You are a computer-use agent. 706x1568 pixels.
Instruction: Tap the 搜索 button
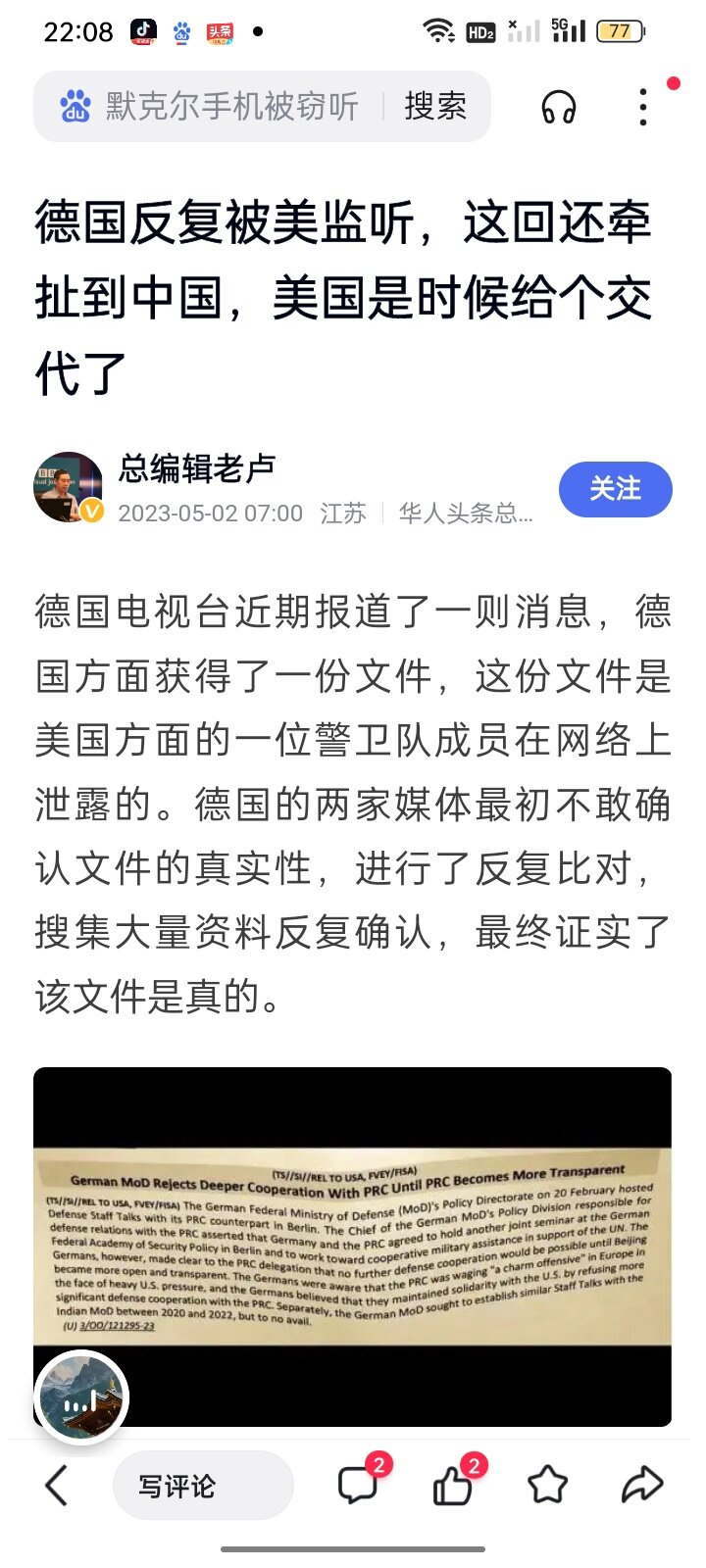click(435, 106)
